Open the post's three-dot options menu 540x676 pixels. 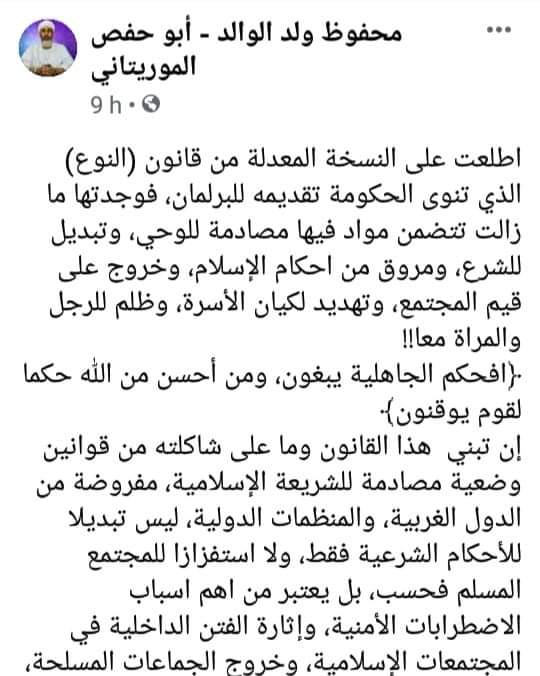click(x=499, y=30)
